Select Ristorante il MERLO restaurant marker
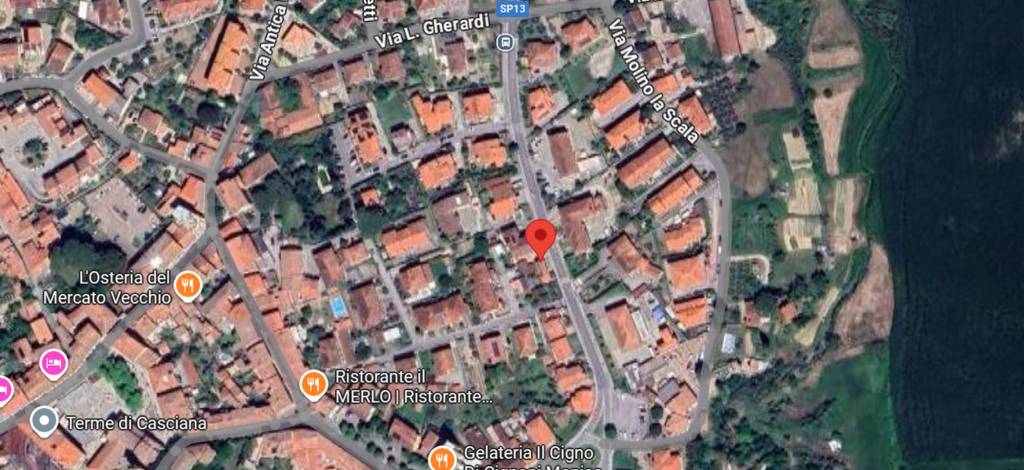1024x470 pixels. (x=314, y=383)
